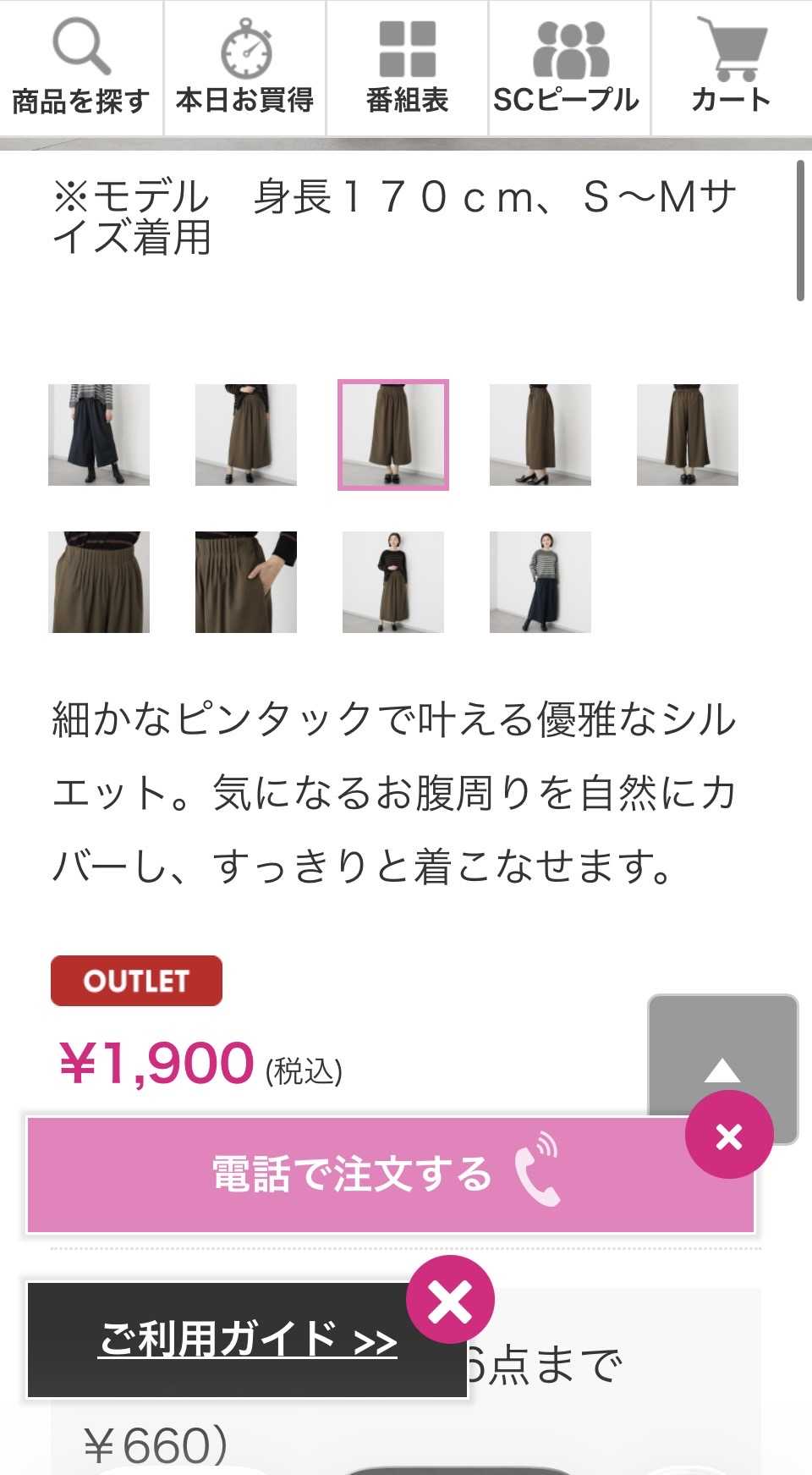The width and height of the screenshot is (812, 1475).
Task: Open the カート shopping cart
Action: [732, 68]
